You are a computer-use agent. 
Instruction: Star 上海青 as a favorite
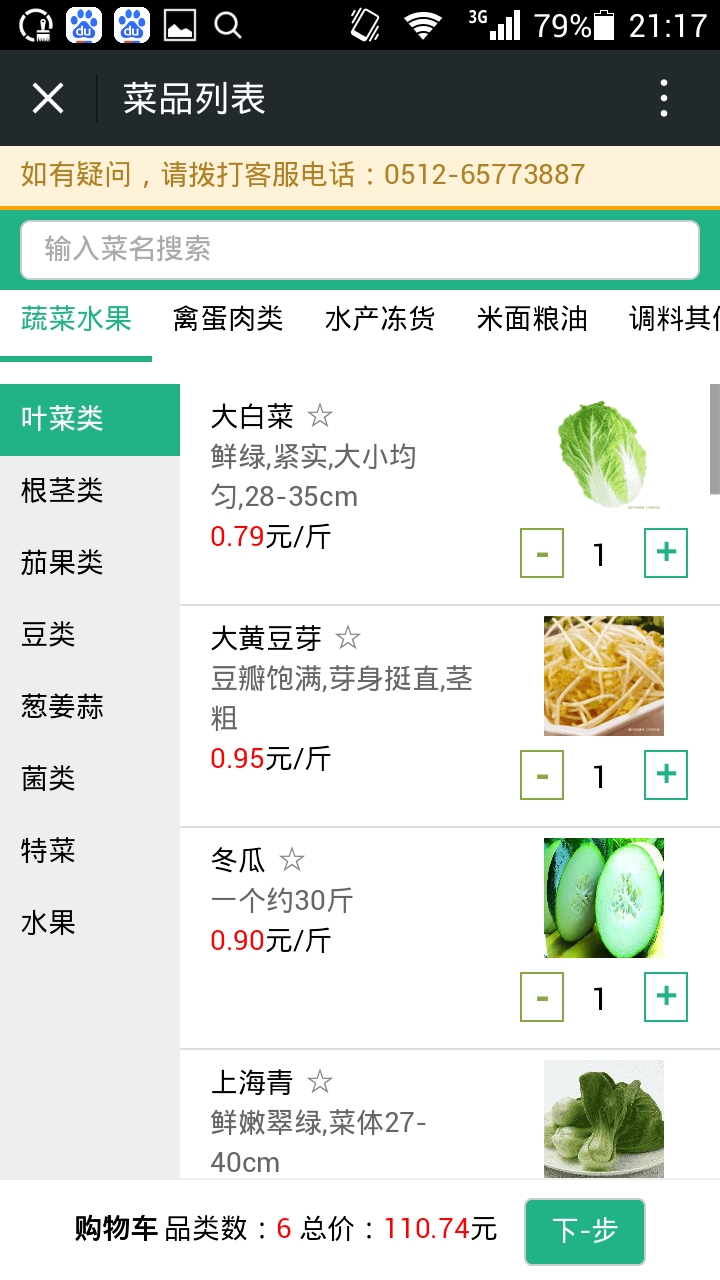pos(318,1083)
